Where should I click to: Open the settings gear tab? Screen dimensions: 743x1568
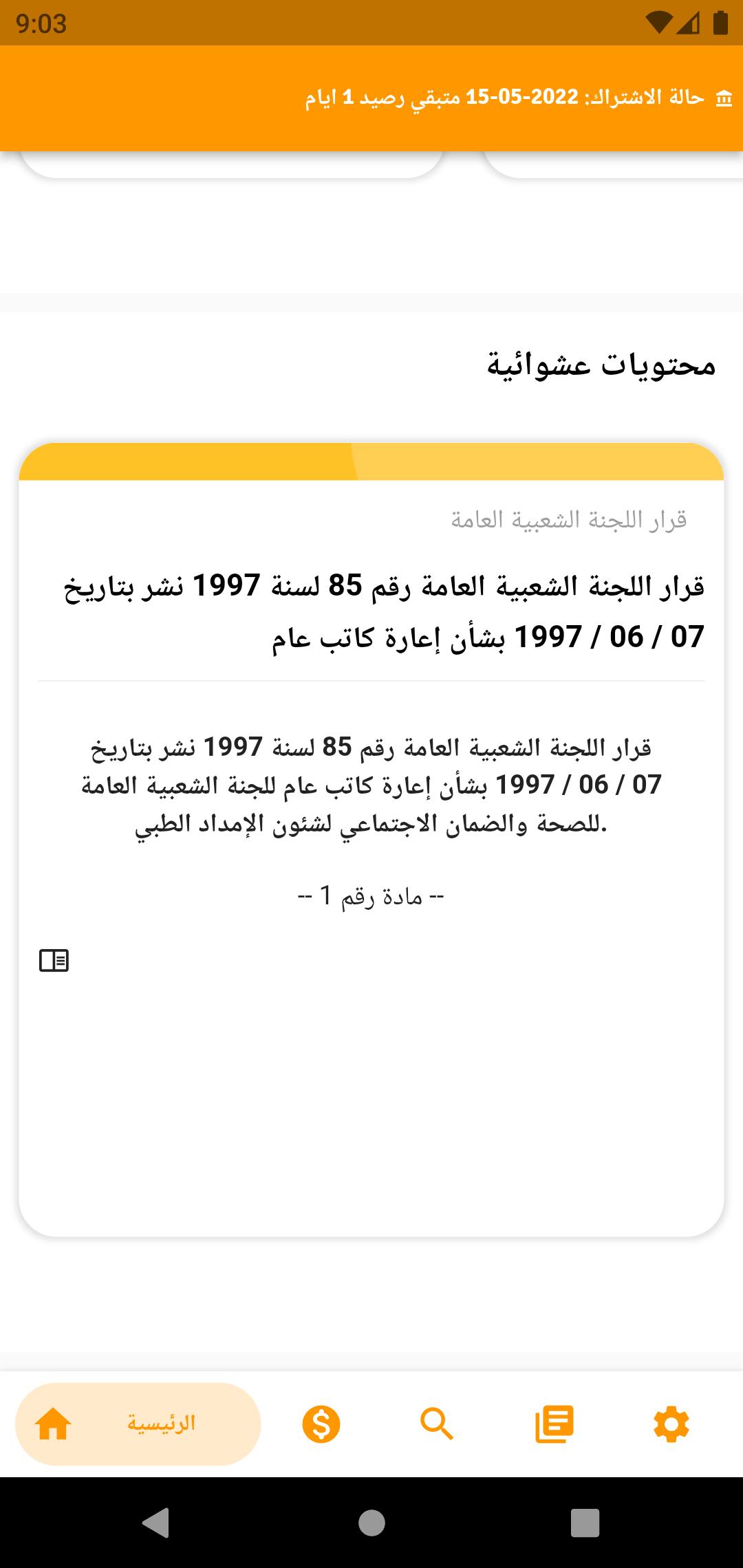pyautogui.click(x=671, y=1424)
